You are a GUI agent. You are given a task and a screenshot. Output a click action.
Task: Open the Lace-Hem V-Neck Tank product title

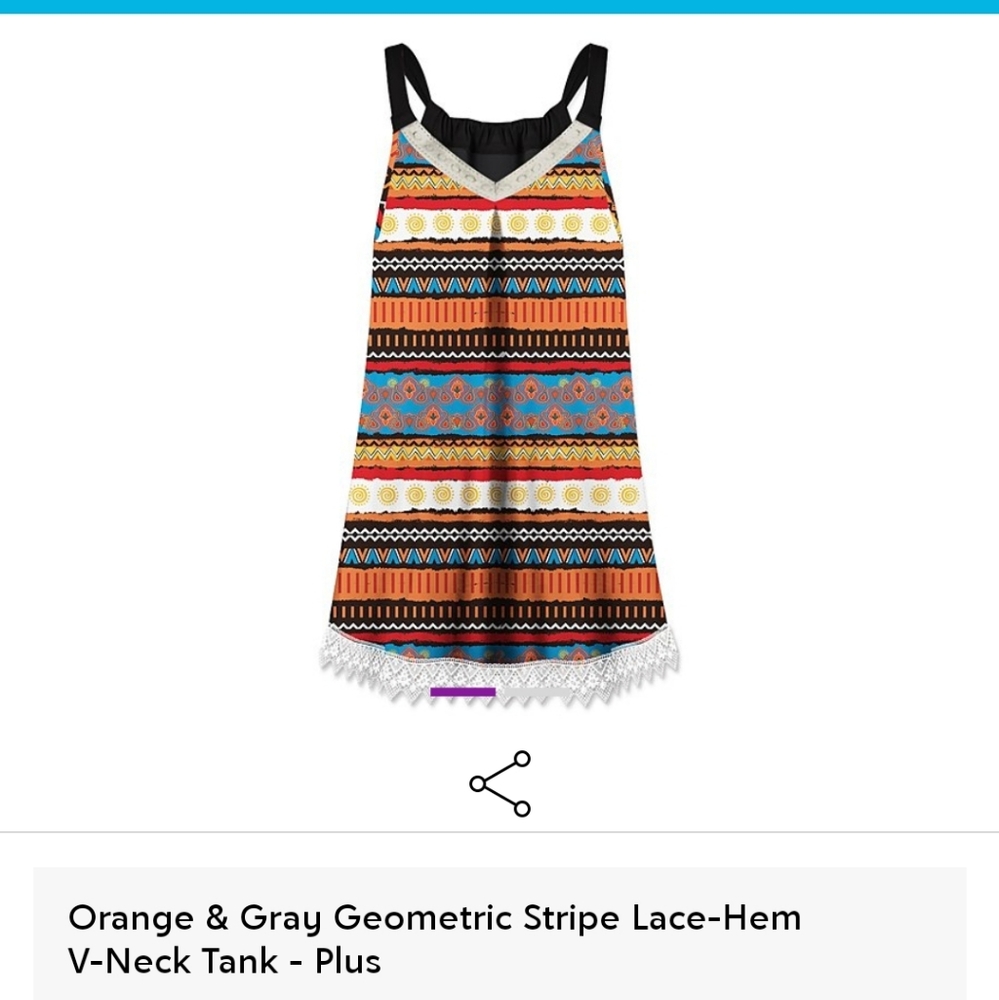[435, 938]
